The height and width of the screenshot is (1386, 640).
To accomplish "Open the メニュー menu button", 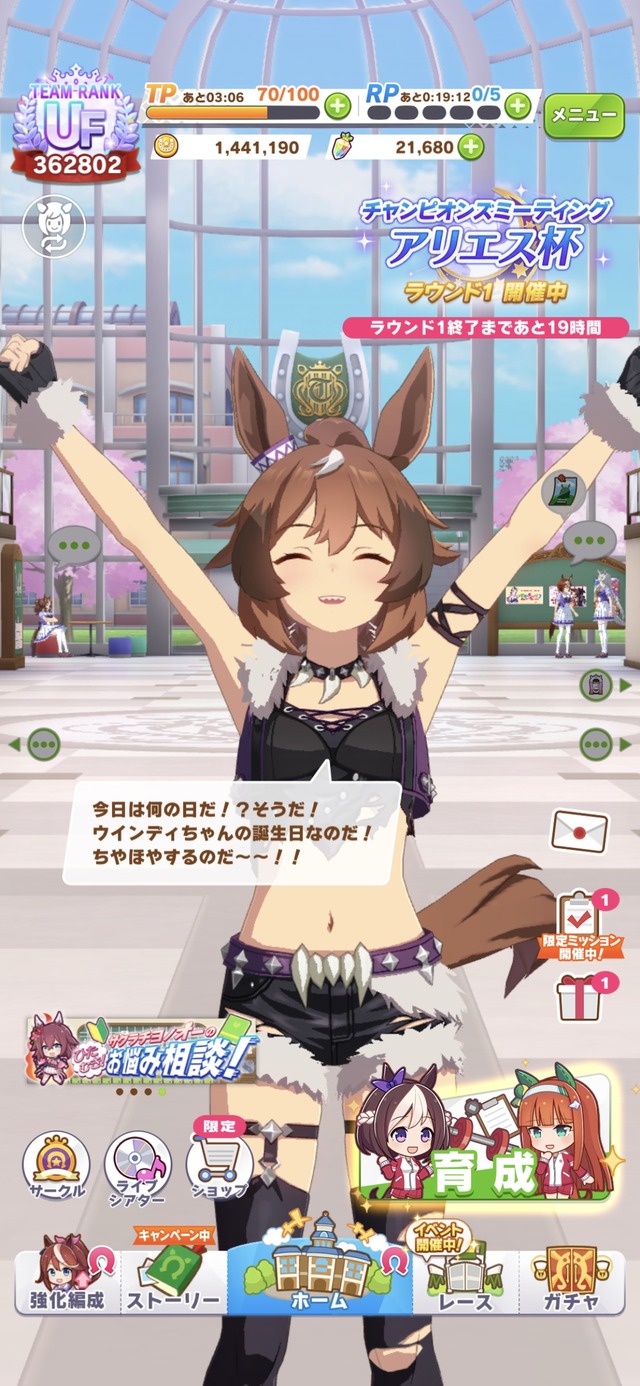I will (585, 116).
